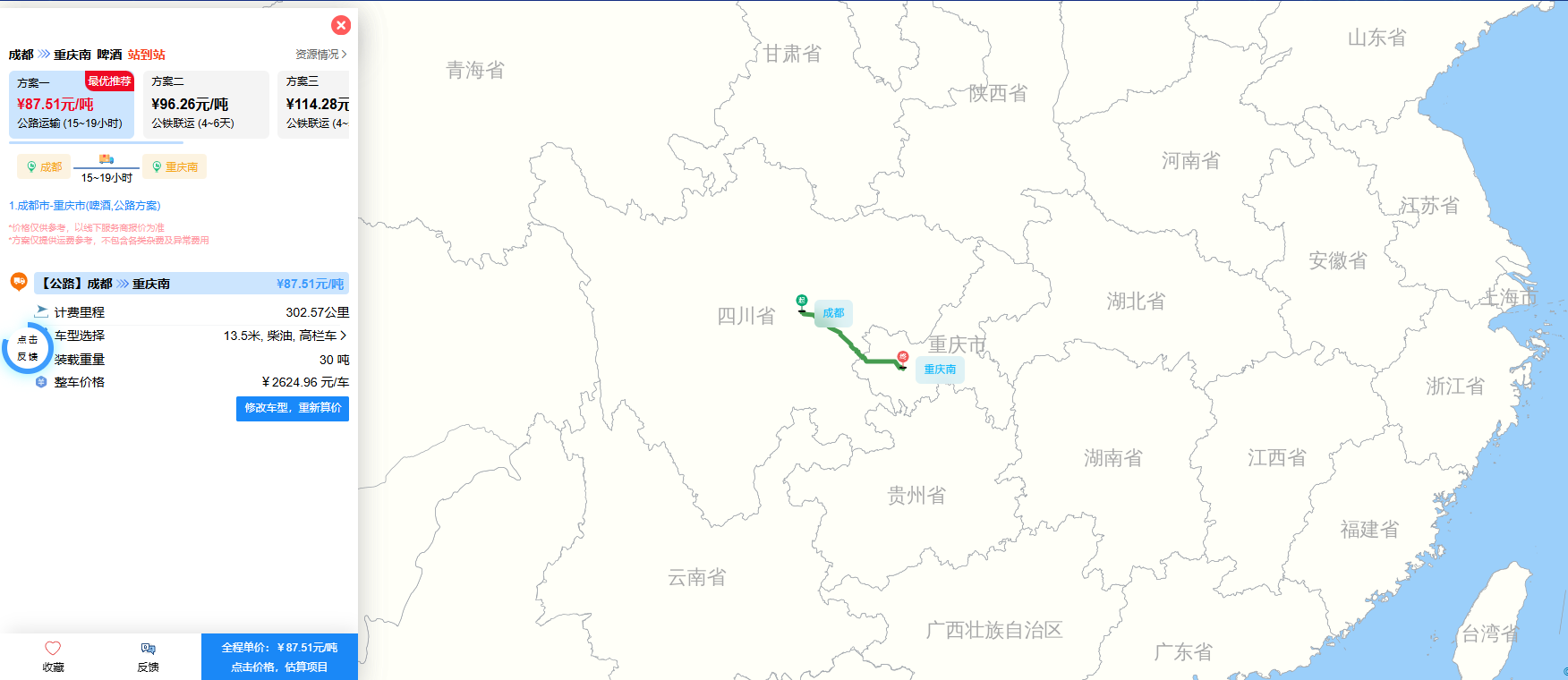Tap the 成都 marker on the map

(833, 313)
